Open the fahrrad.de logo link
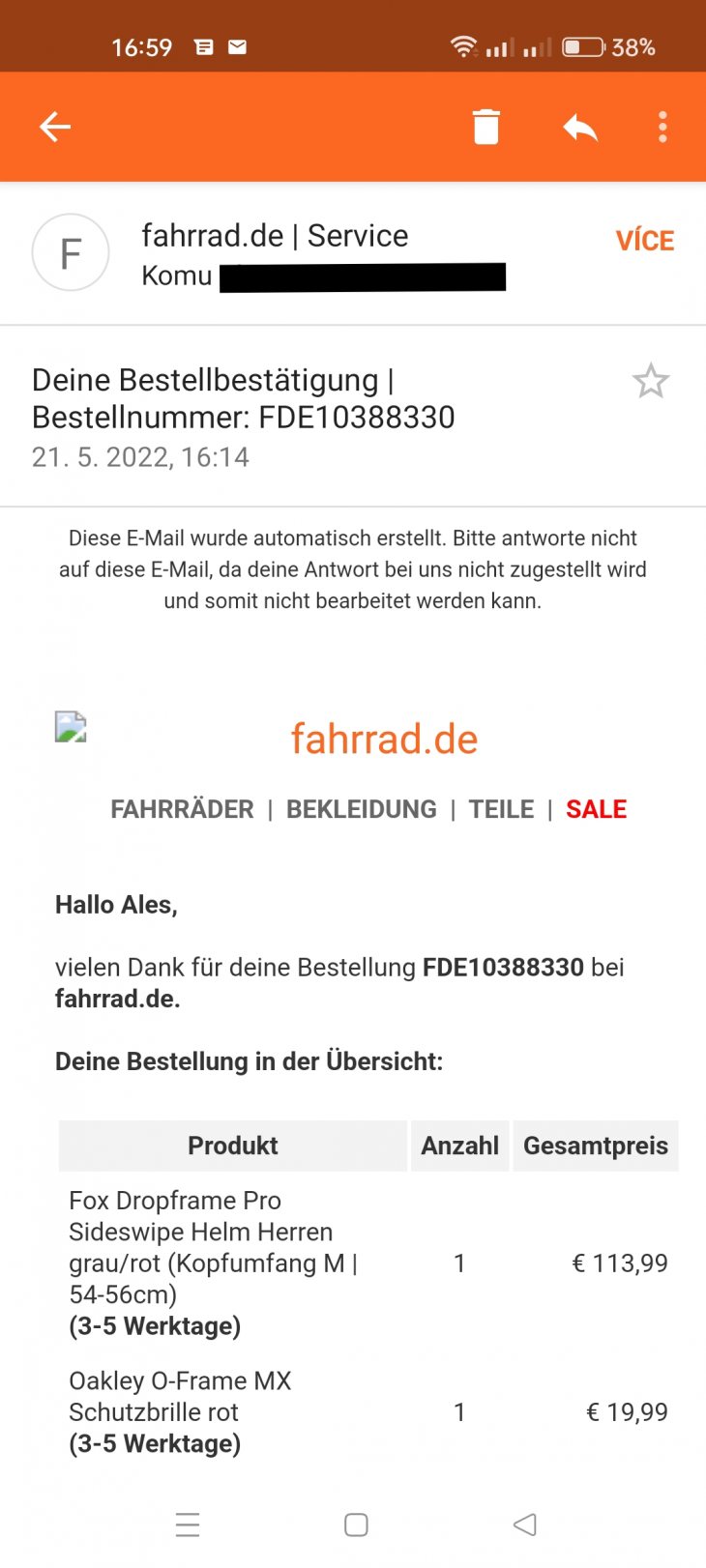 pos(384,740)
